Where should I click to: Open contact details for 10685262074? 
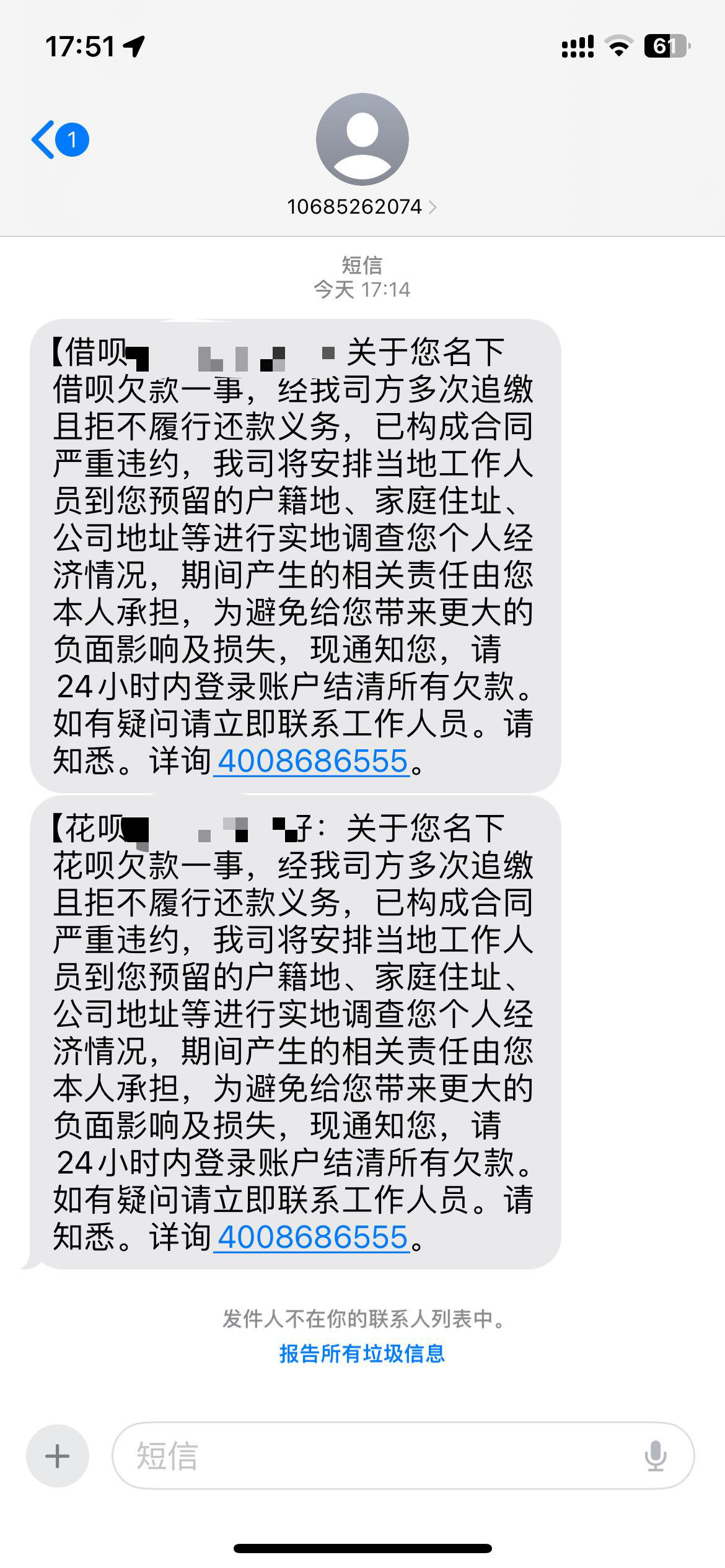(x=362, y=206)
